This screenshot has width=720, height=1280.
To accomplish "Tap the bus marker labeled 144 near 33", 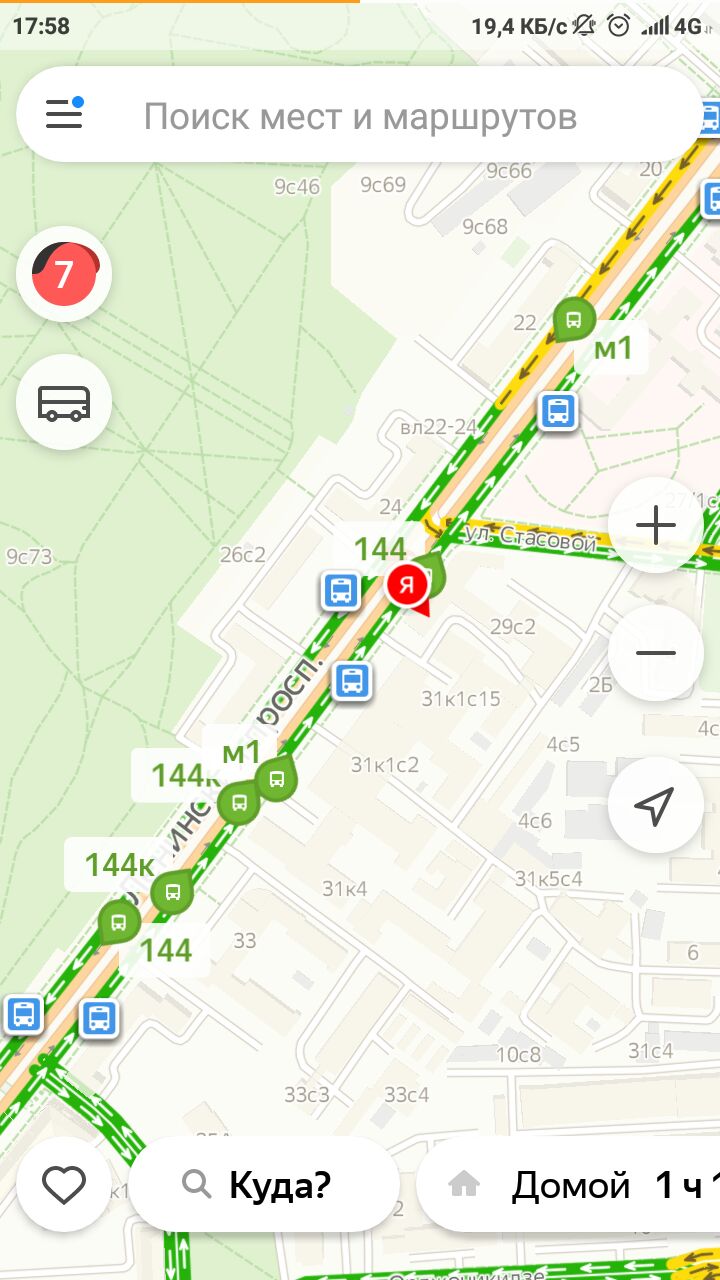I will (119, 923).
